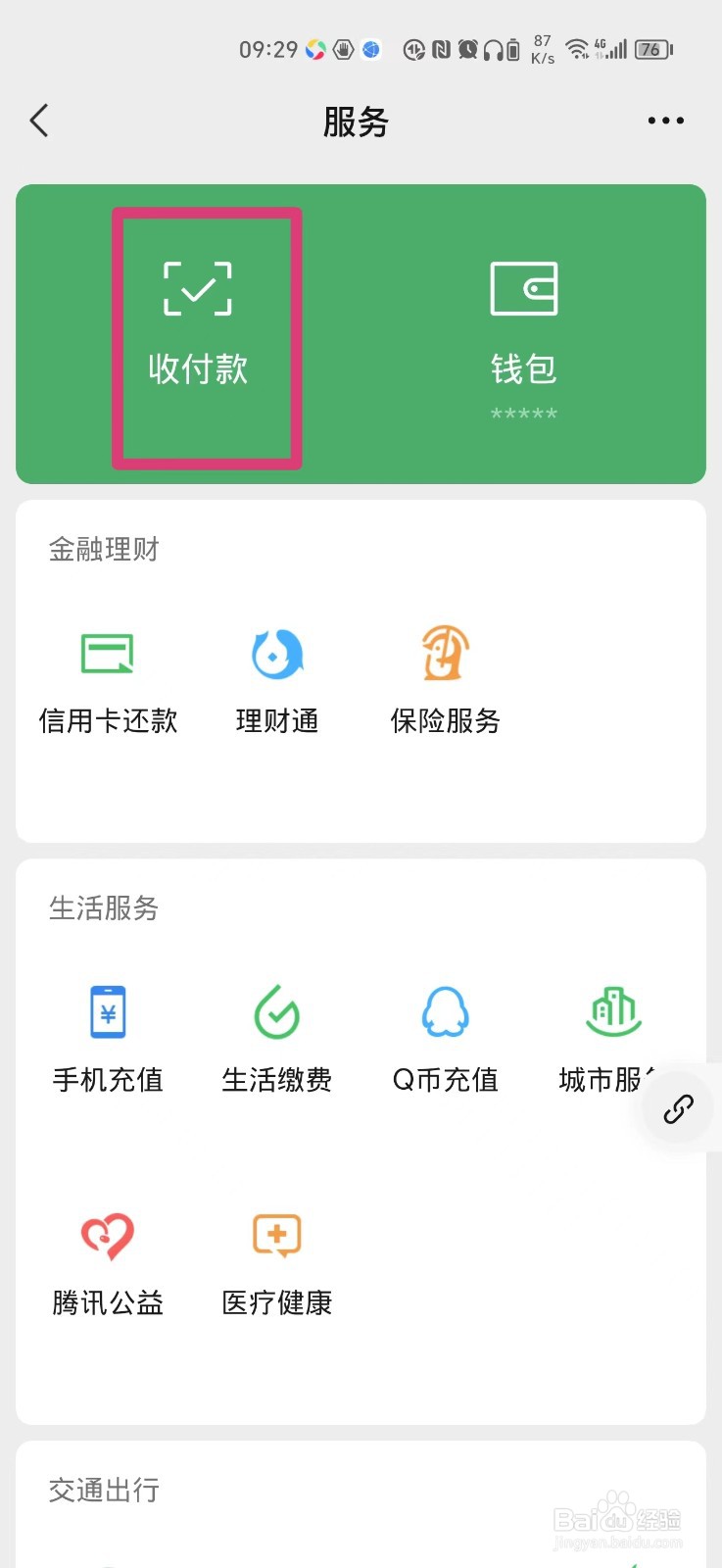The height and width of the screenshot is (1568, 722).
Task: Select 信用卡还款 credit card repayment
Action: [x=108, y=680]
